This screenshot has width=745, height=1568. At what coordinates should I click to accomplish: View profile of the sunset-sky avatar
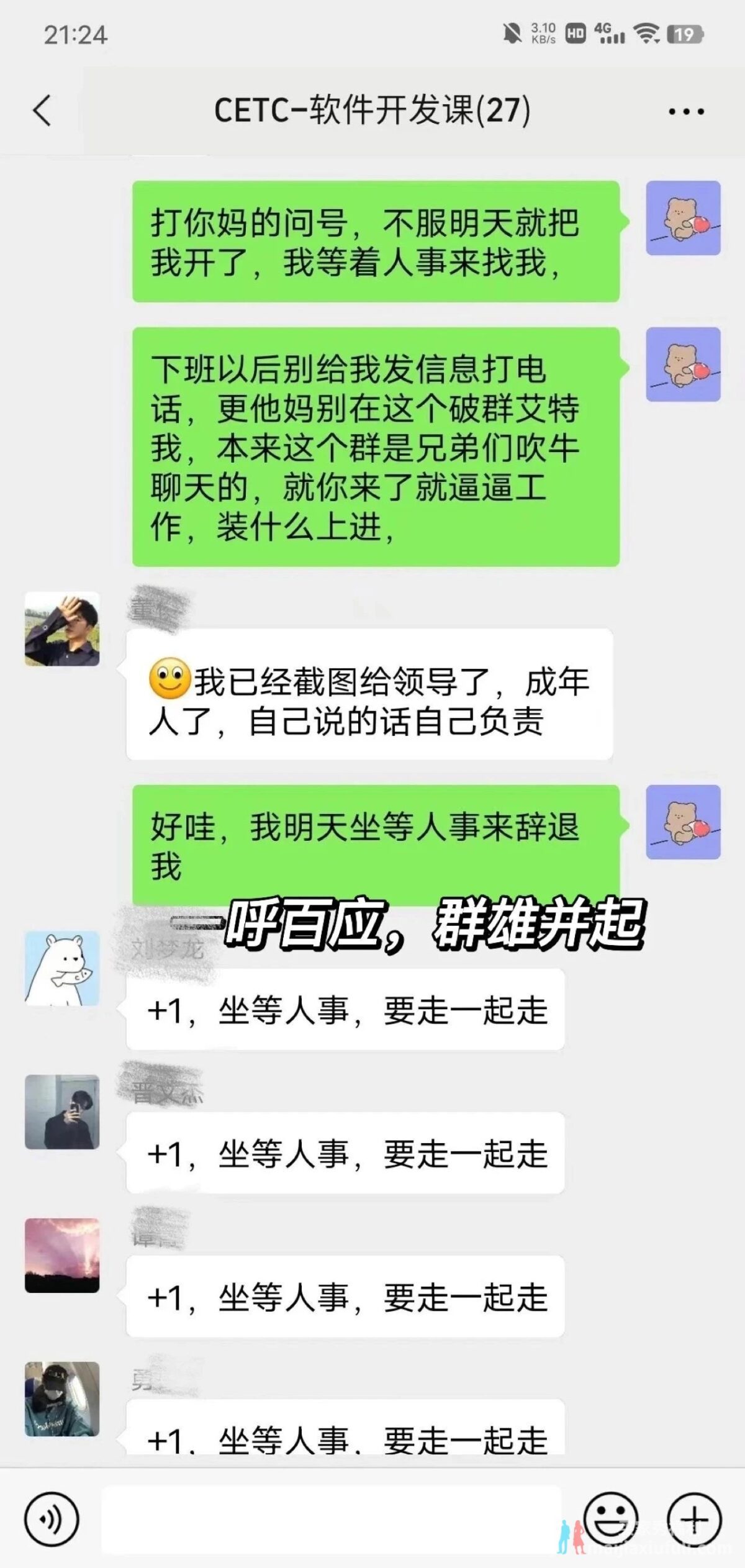point(62,1255)
